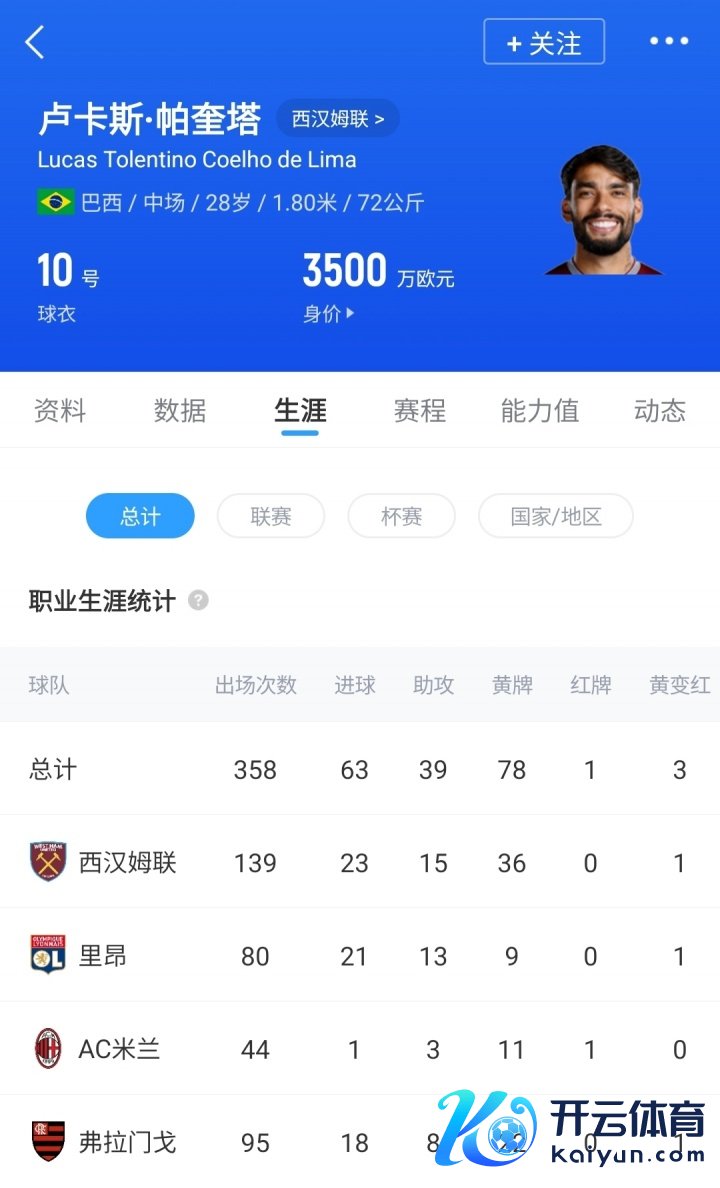Viewport: 720px width, 1188px height.
Task: Follow the player with the 关注 button
Action: [x=544, y=43]
